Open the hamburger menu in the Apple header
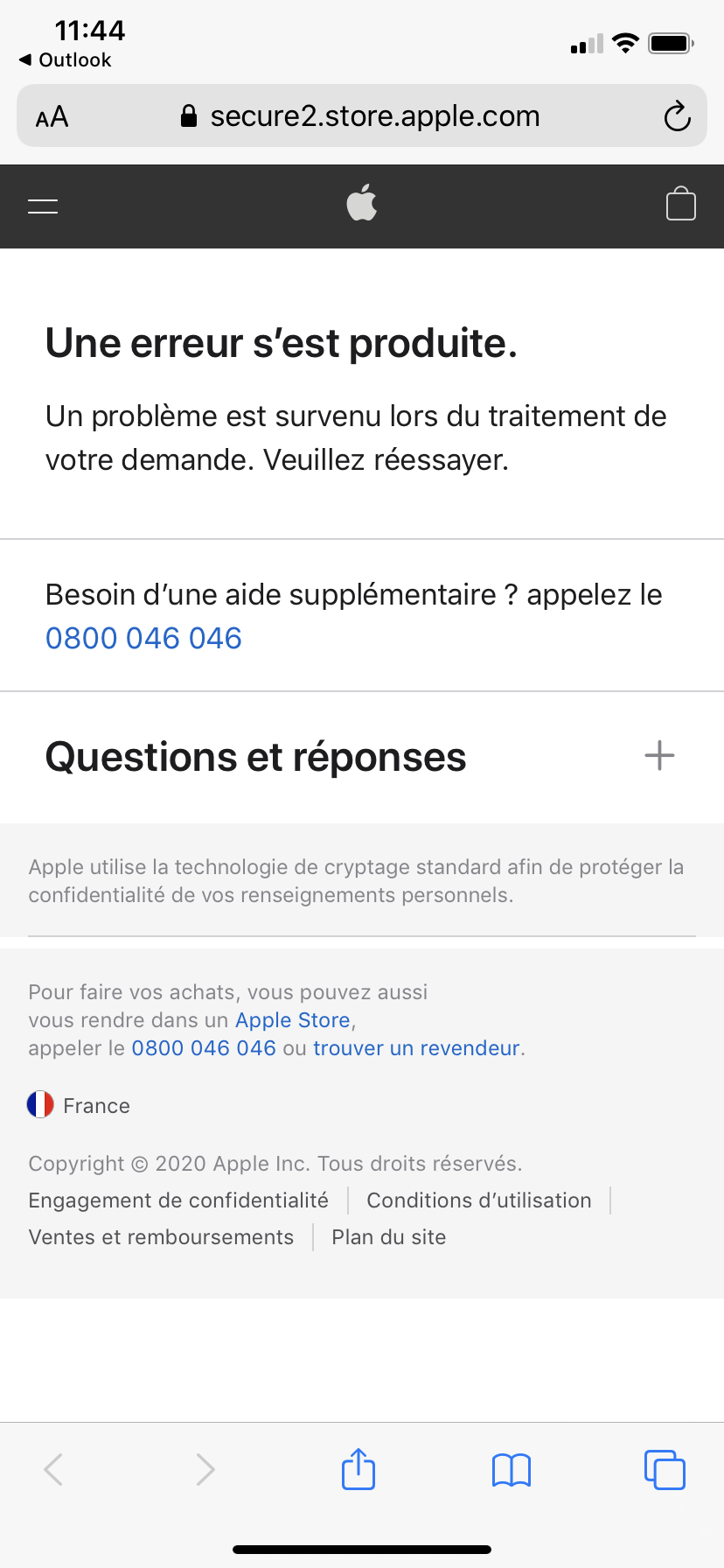724x1568 pixels. coord(43,206)
